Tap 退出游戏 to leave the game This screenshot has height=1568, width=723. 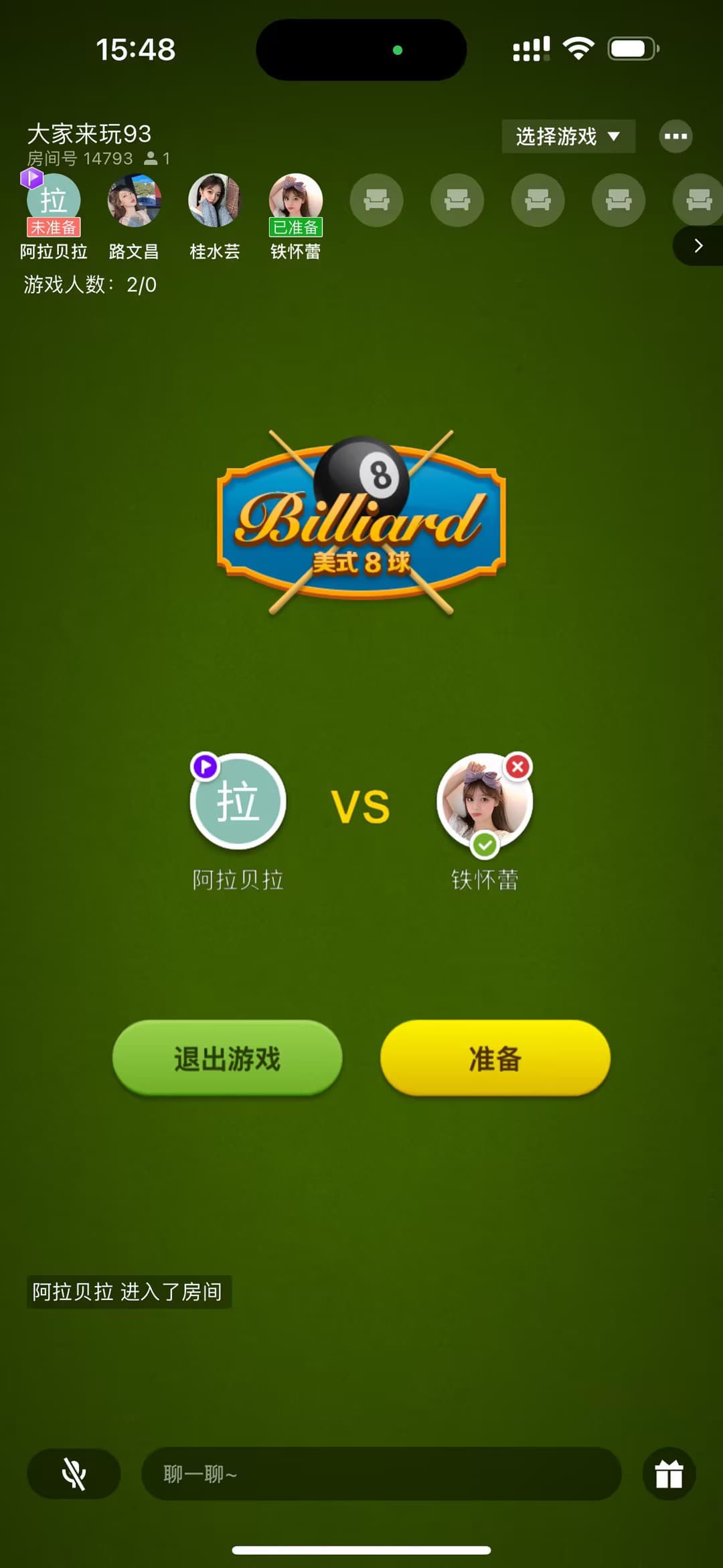click(x=227, y=1058)
